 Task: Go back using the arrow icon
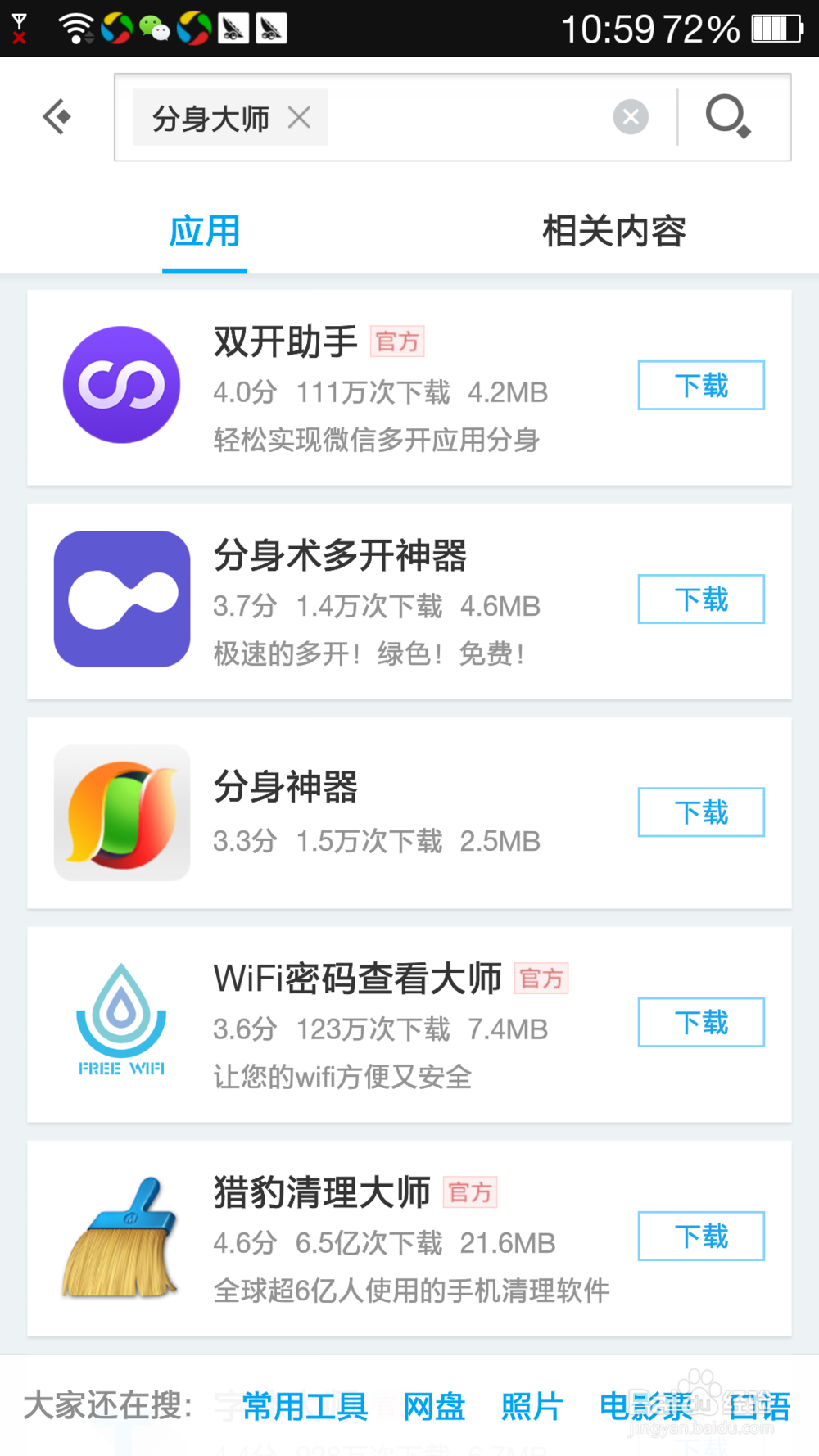57,116
